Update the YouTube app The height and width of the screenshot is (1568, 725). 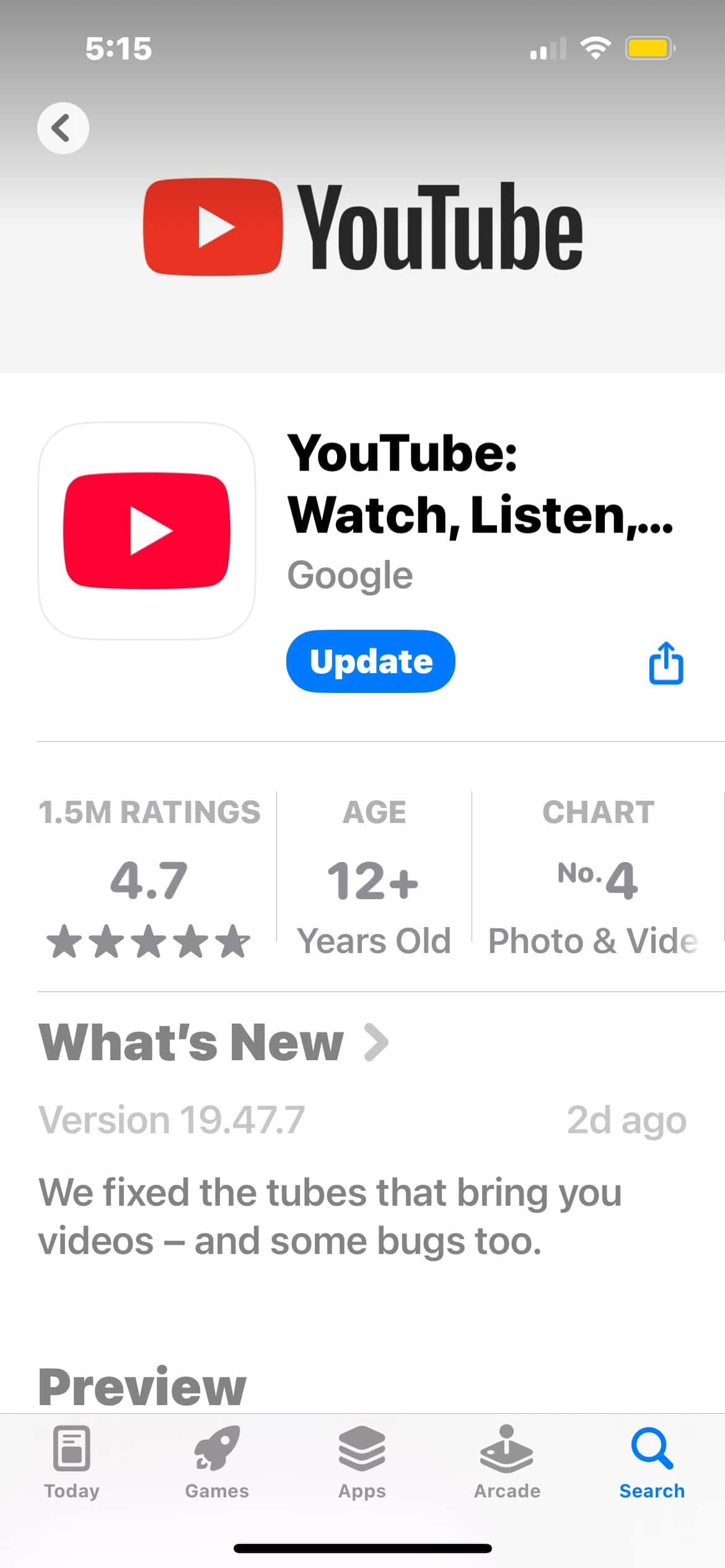[x=371, y=661]
